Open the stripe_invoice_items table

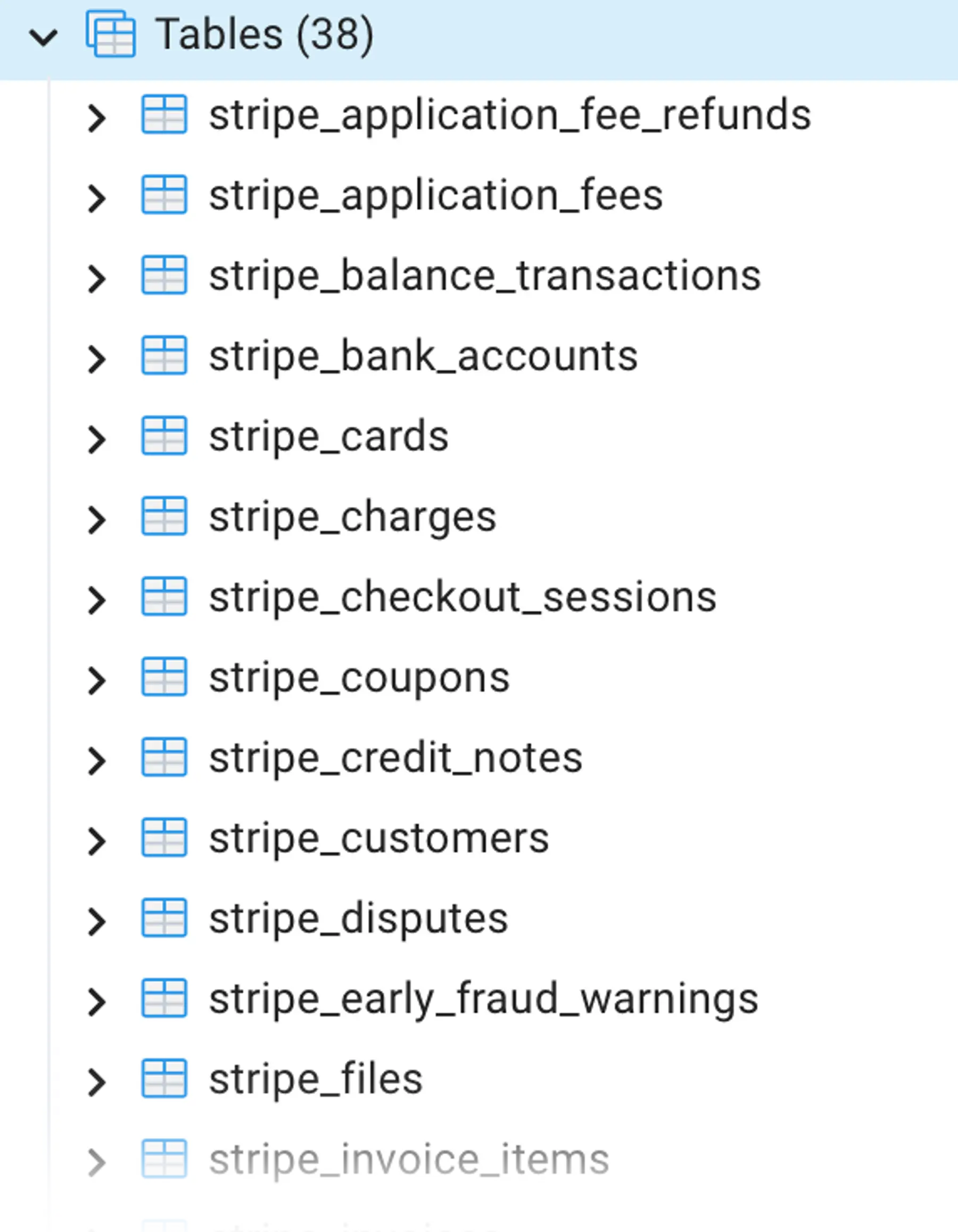tap(409, 1160)
